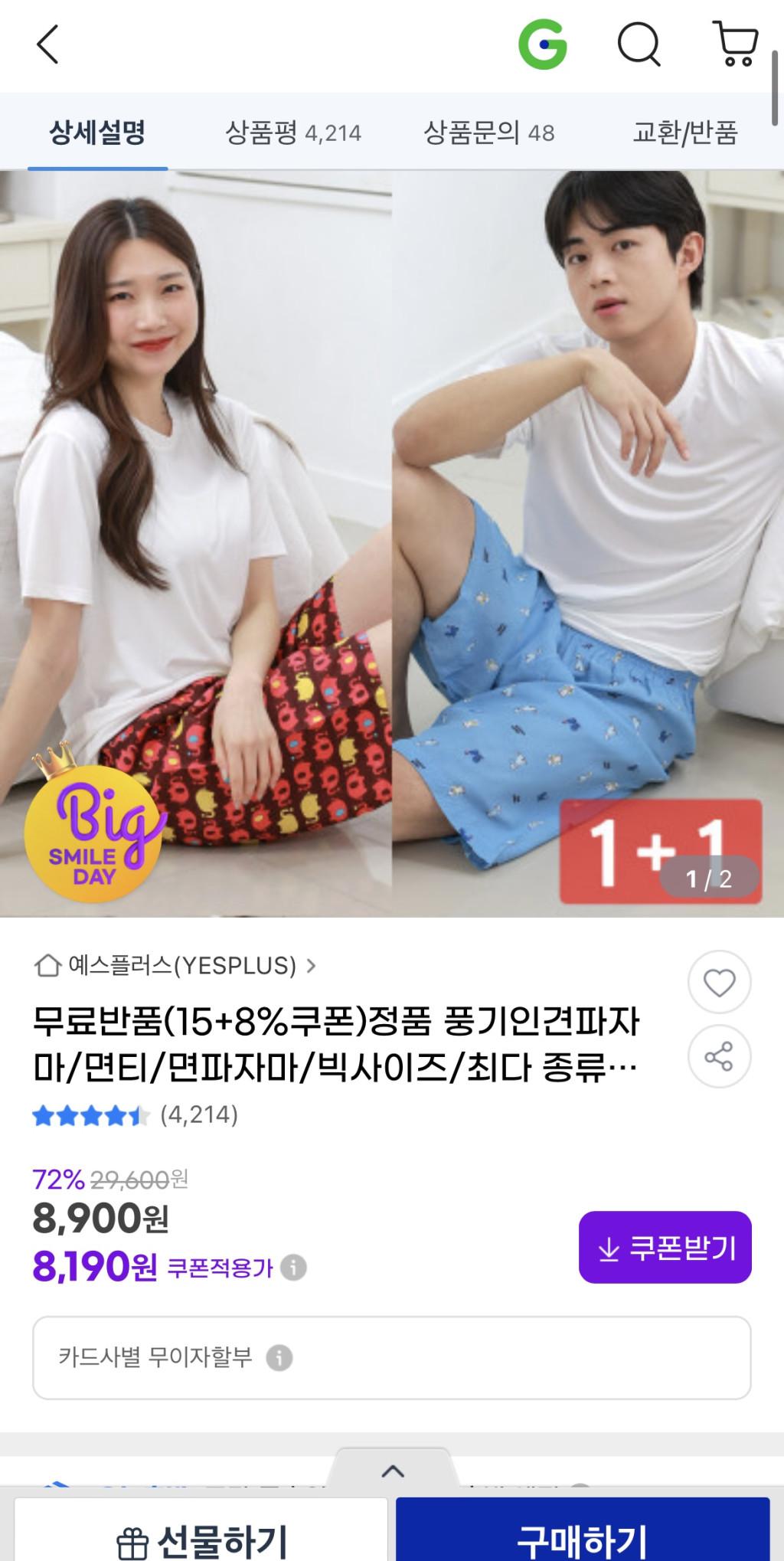Expand the bottom purchase panel chevron
784x1561 pixels.
pos(392,1471)
